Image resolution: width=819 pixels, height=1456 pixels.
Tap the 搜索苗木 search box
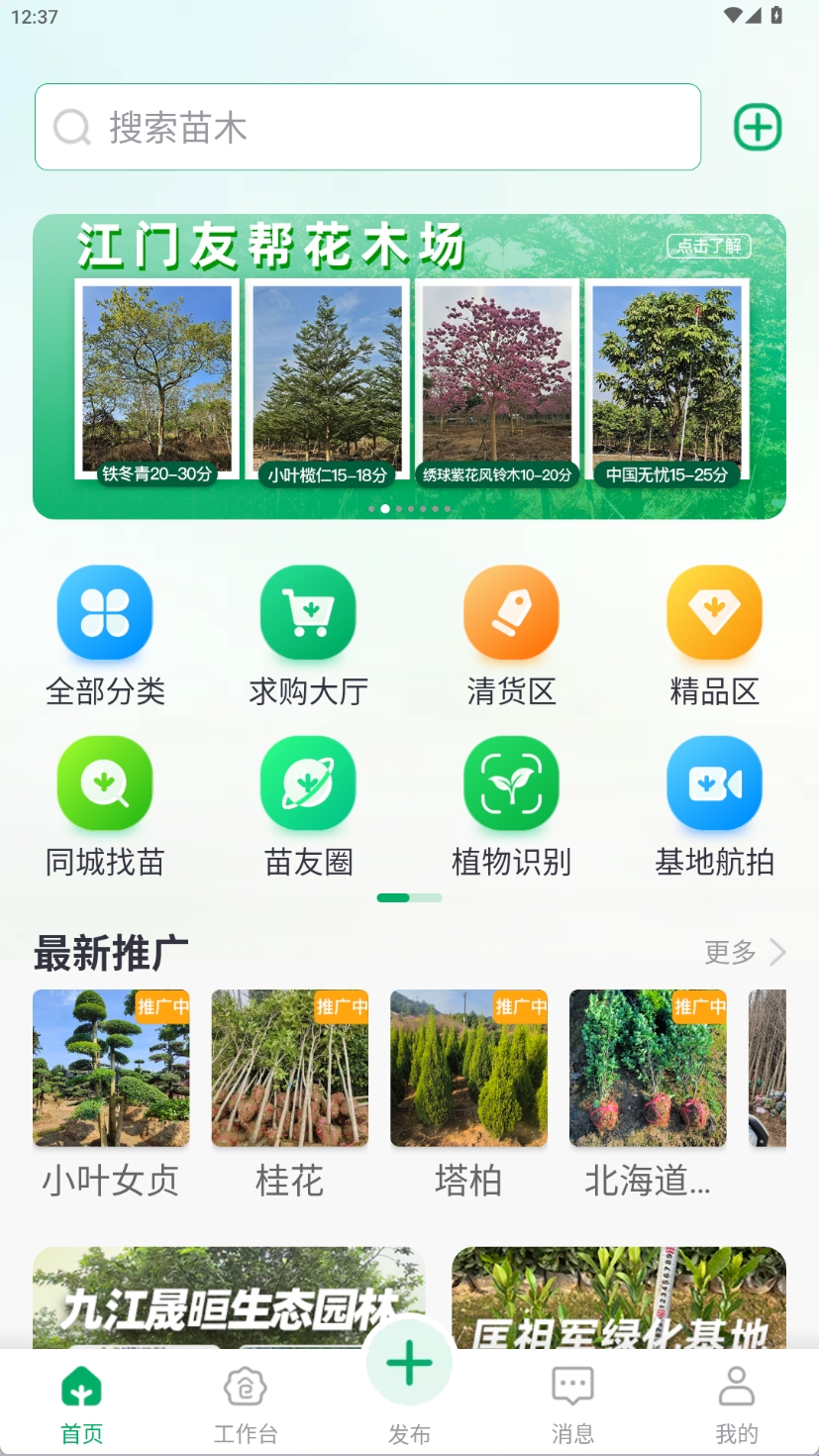366,128
